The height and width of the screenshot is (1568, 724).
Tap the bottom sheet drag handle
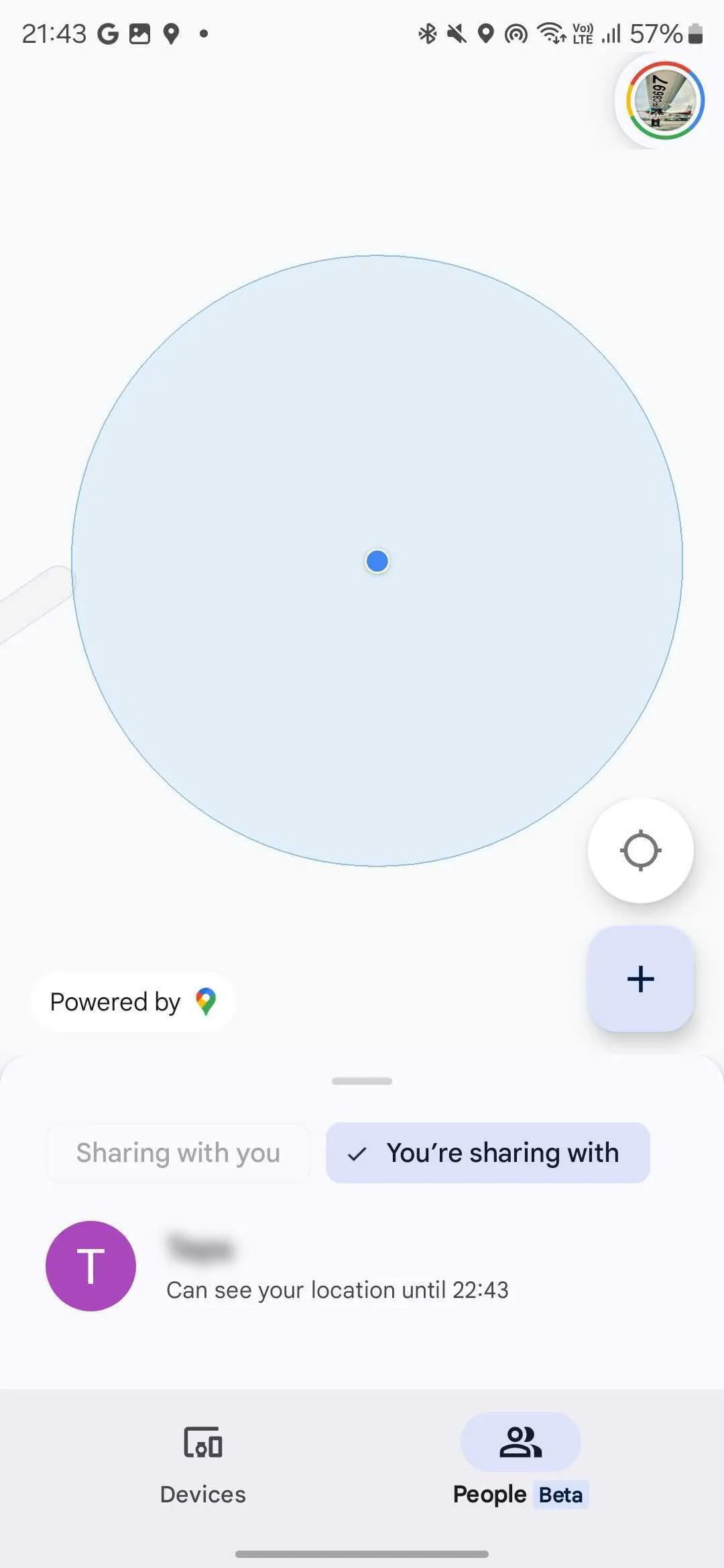362,1081
